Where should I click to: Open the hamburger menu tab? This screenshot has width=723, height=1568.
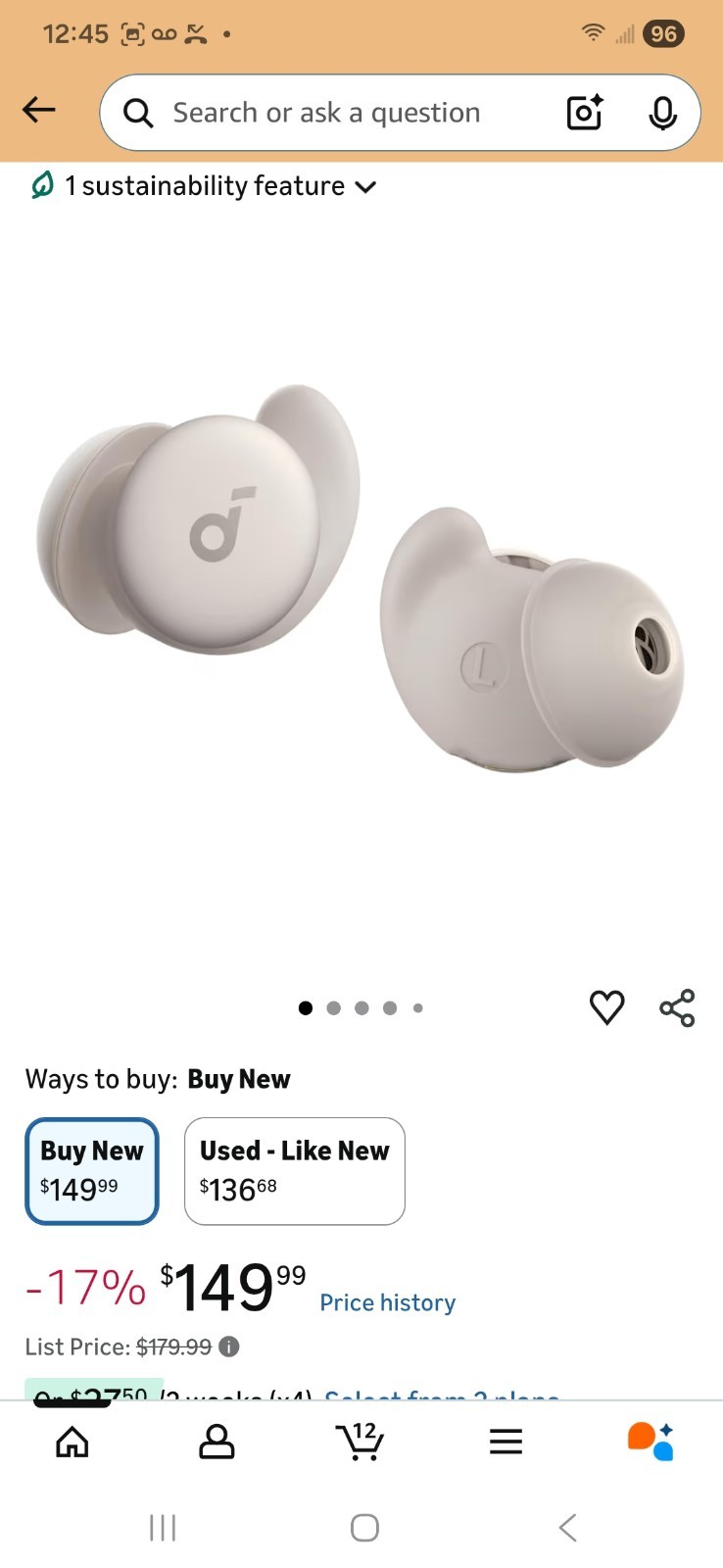point(506,1442)
